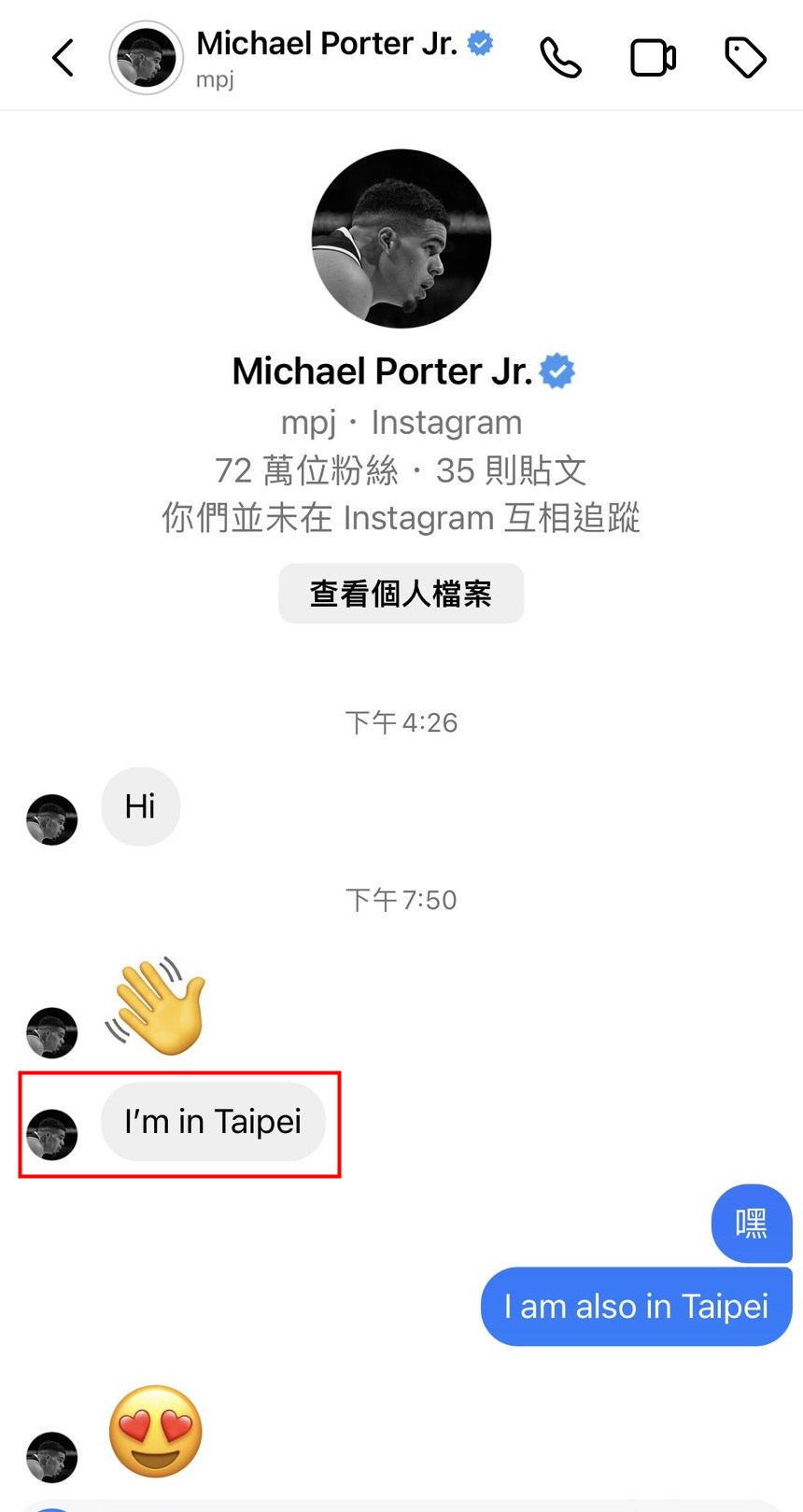
Task: Start a video call
Action: click(x=653, y=58)
